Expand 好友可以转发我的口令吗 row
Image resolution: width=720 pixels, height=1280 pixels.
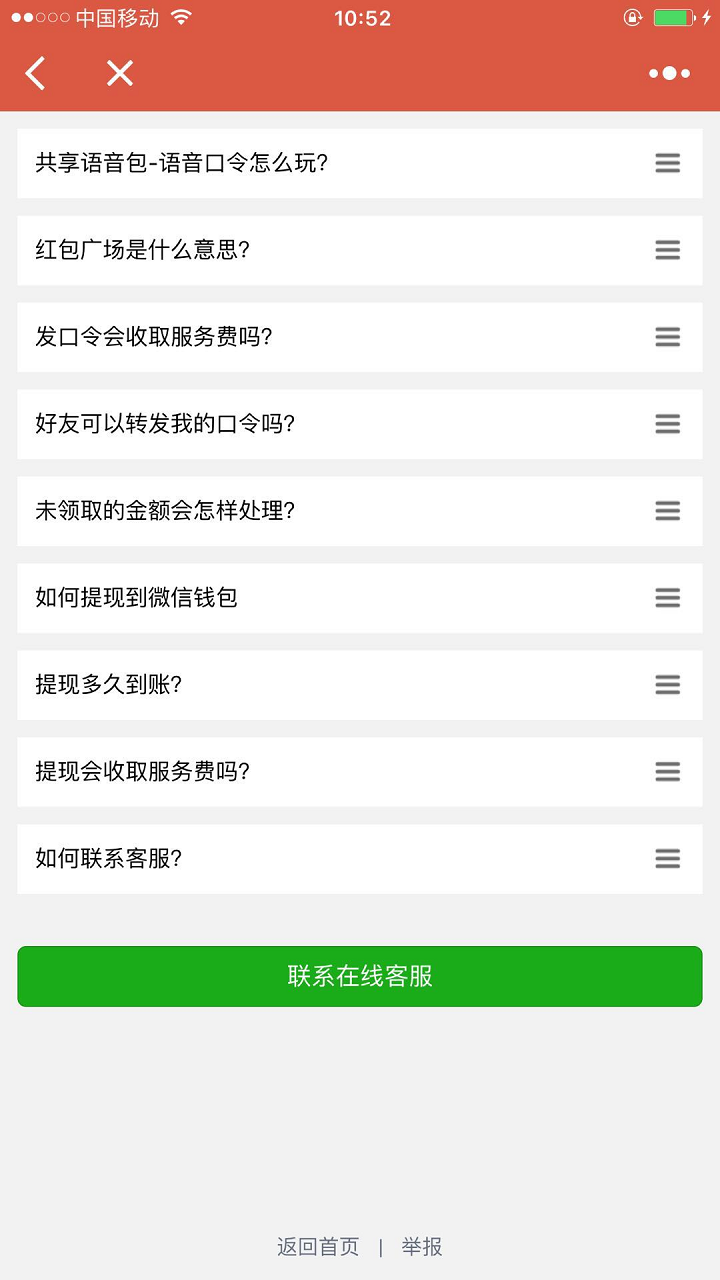click(x=360, y=424)
